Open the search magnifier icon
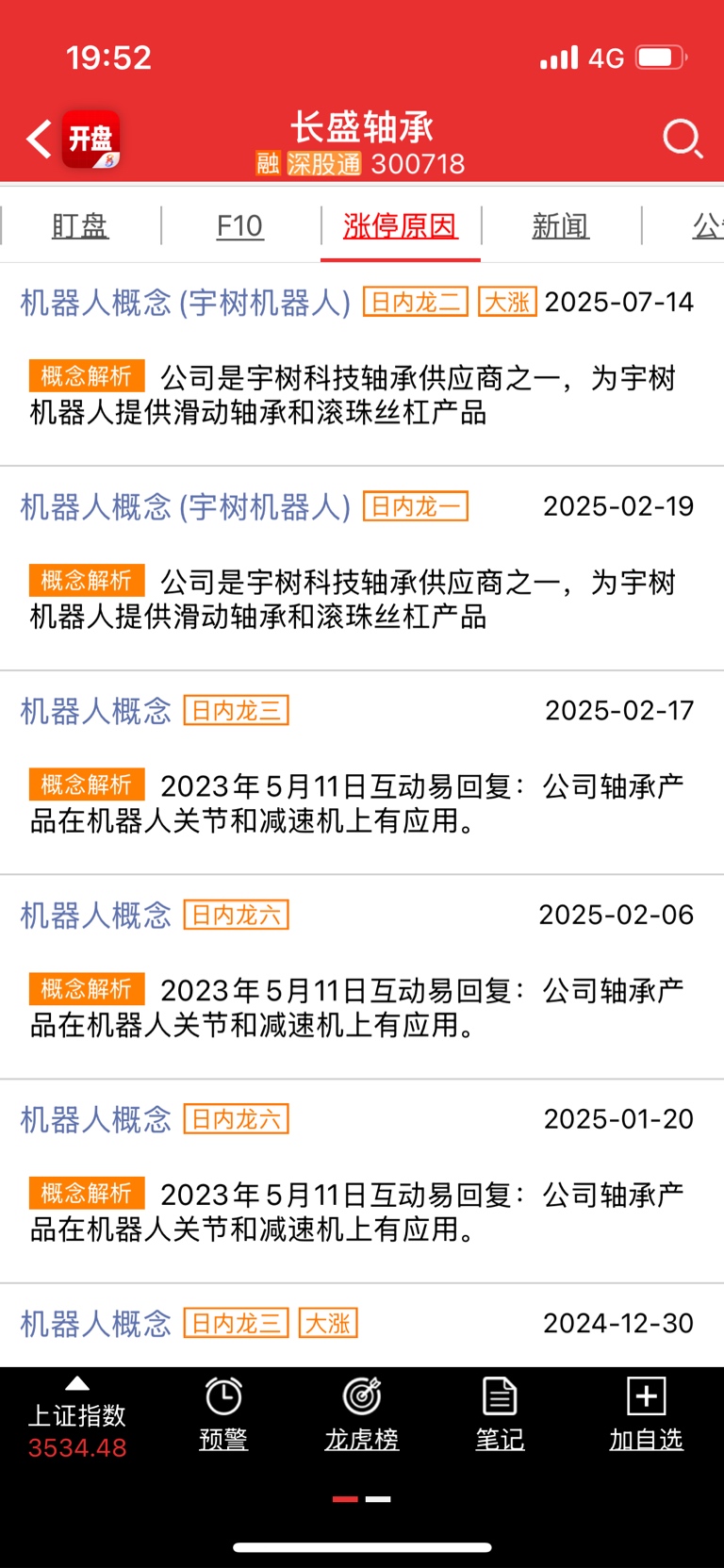 tap(683, 140)
